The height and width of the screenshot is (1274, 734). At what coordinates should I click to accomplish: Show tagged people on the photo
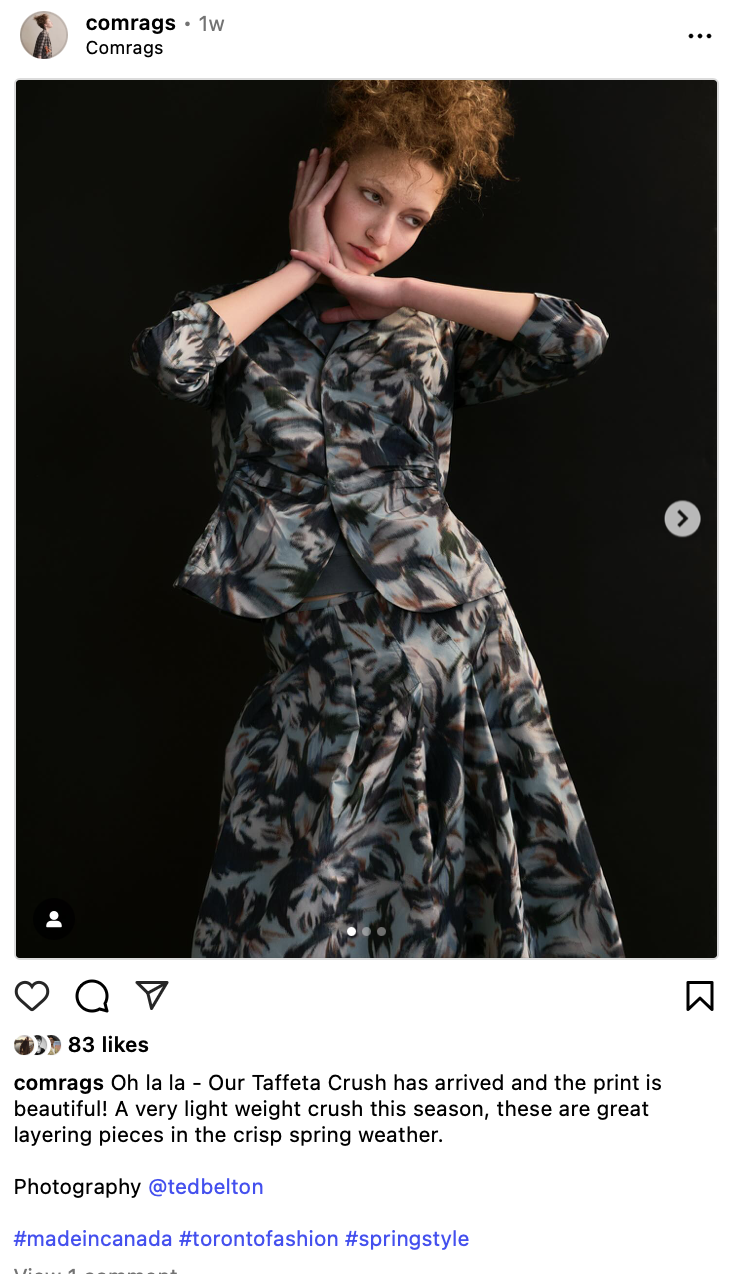[x=54, y=919]
